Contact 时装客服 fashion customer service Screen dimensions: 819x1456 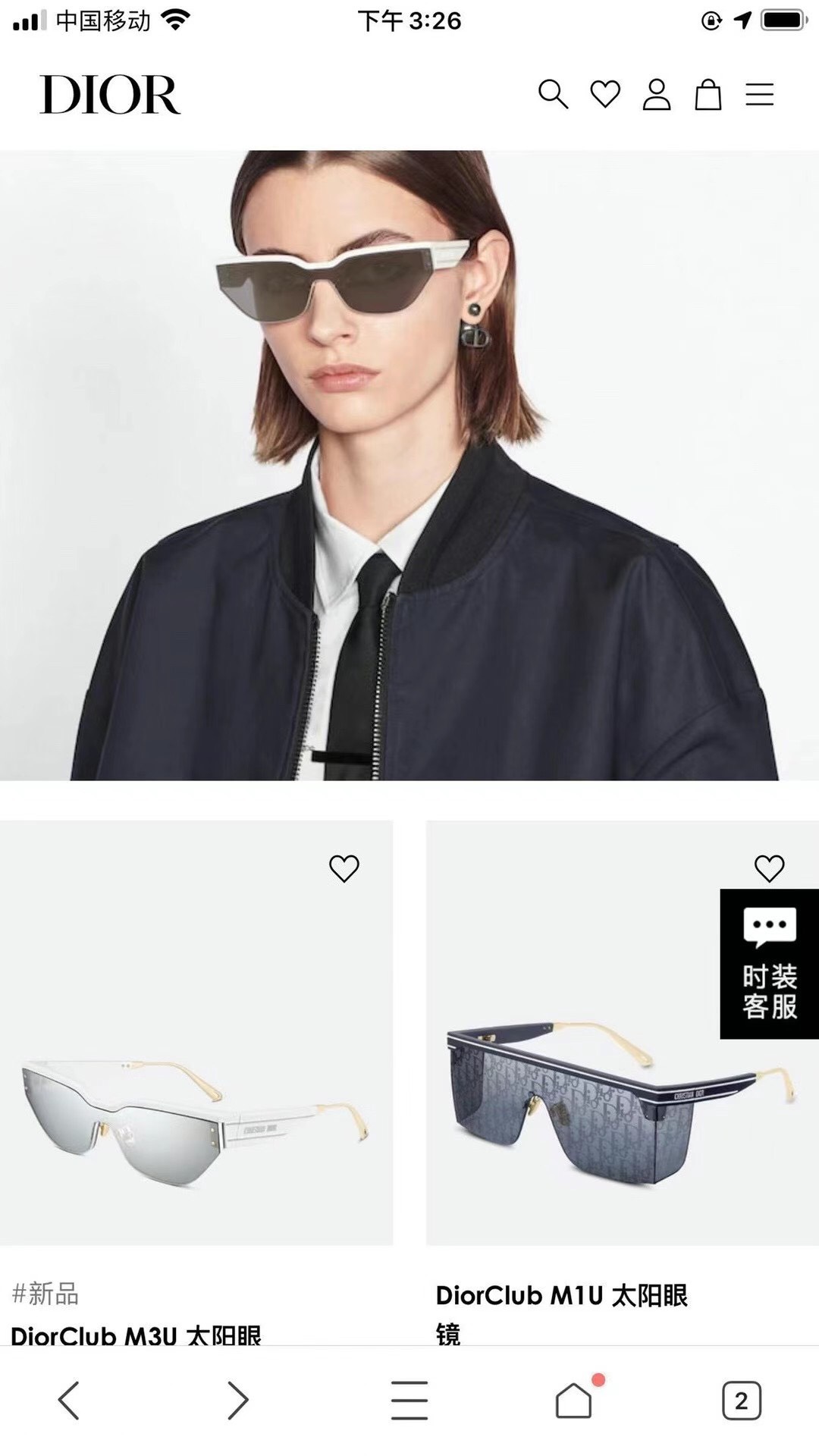tap(769, 963)
